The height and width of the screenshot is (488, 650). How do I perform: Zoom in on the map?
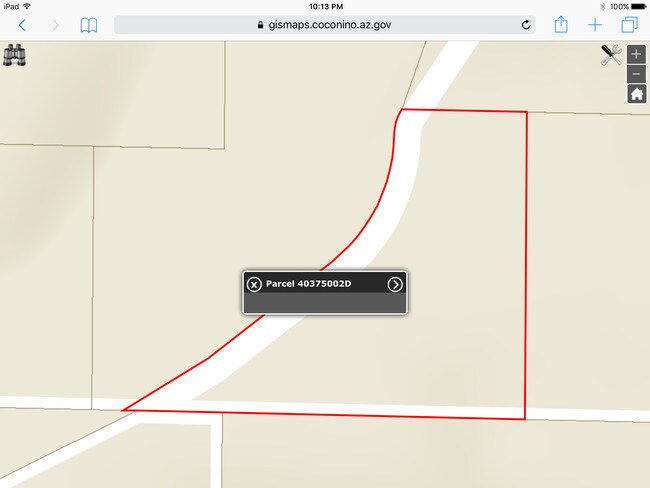637,55
